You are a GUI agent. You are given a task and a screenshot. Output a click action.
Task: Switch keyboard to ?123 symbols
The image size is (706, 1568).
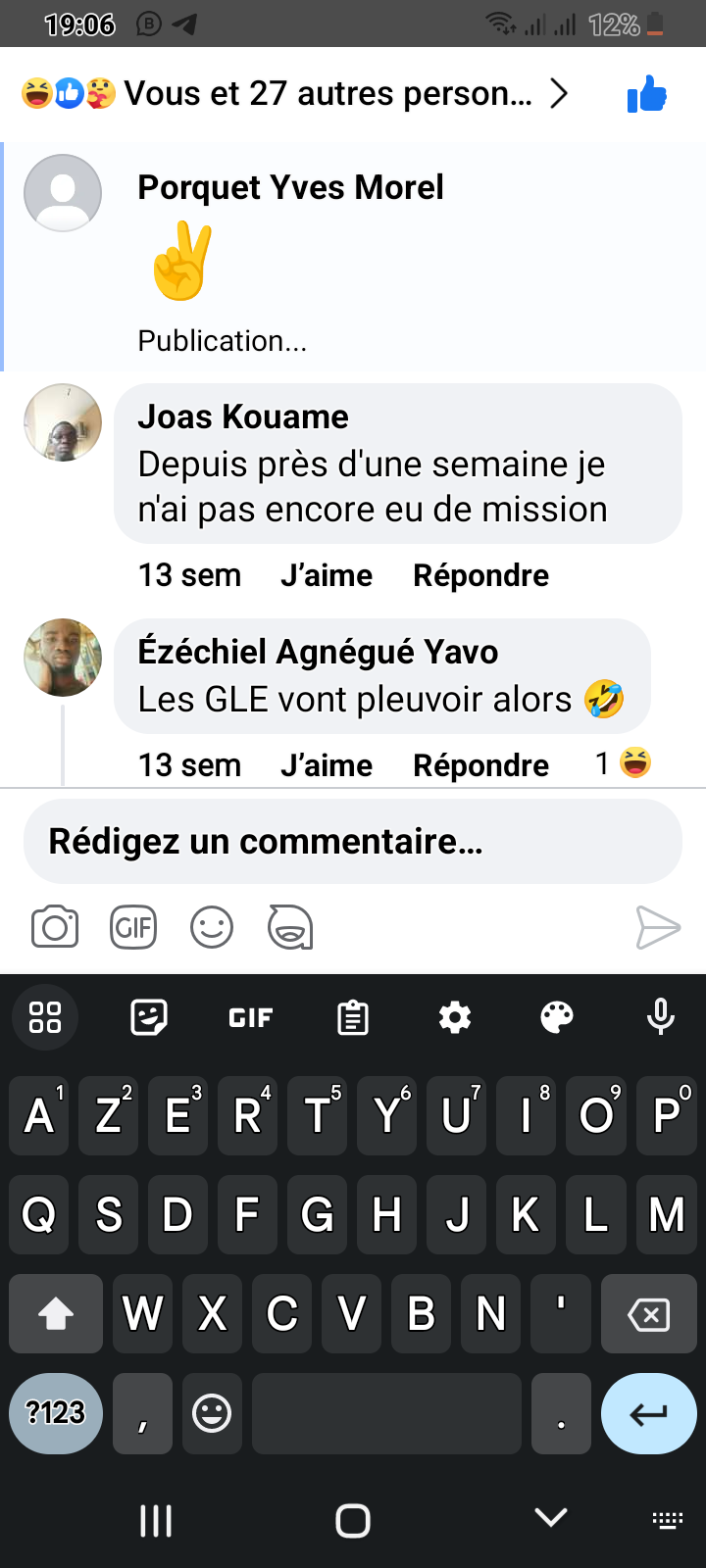pos(56,1413)
